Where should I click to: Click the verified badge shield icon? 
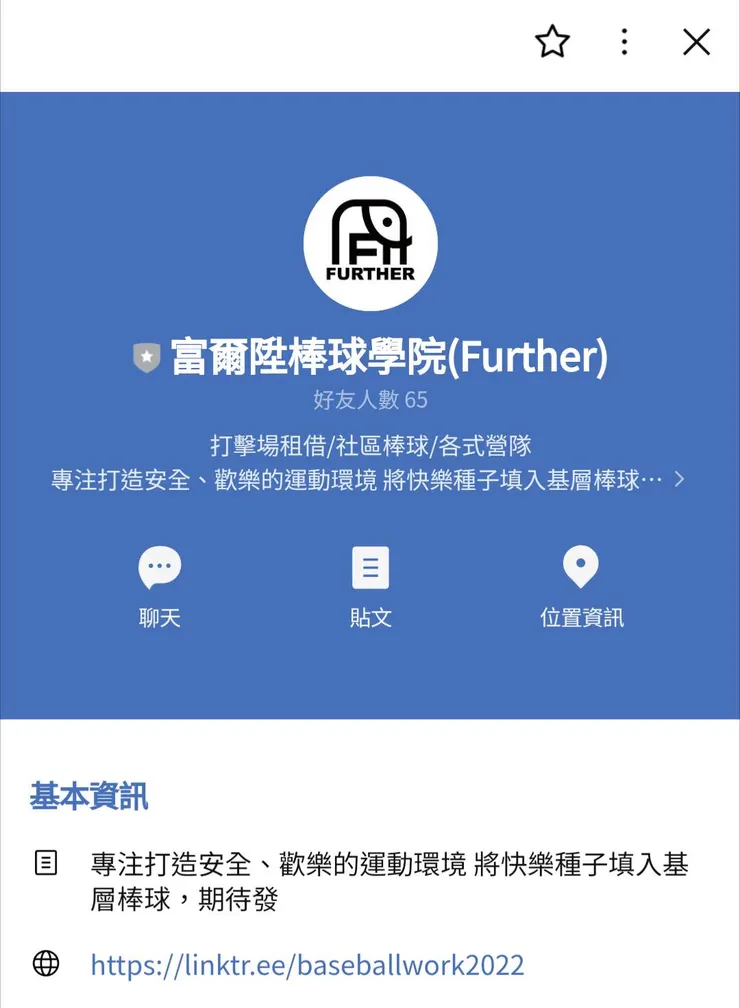click(148, 357)
